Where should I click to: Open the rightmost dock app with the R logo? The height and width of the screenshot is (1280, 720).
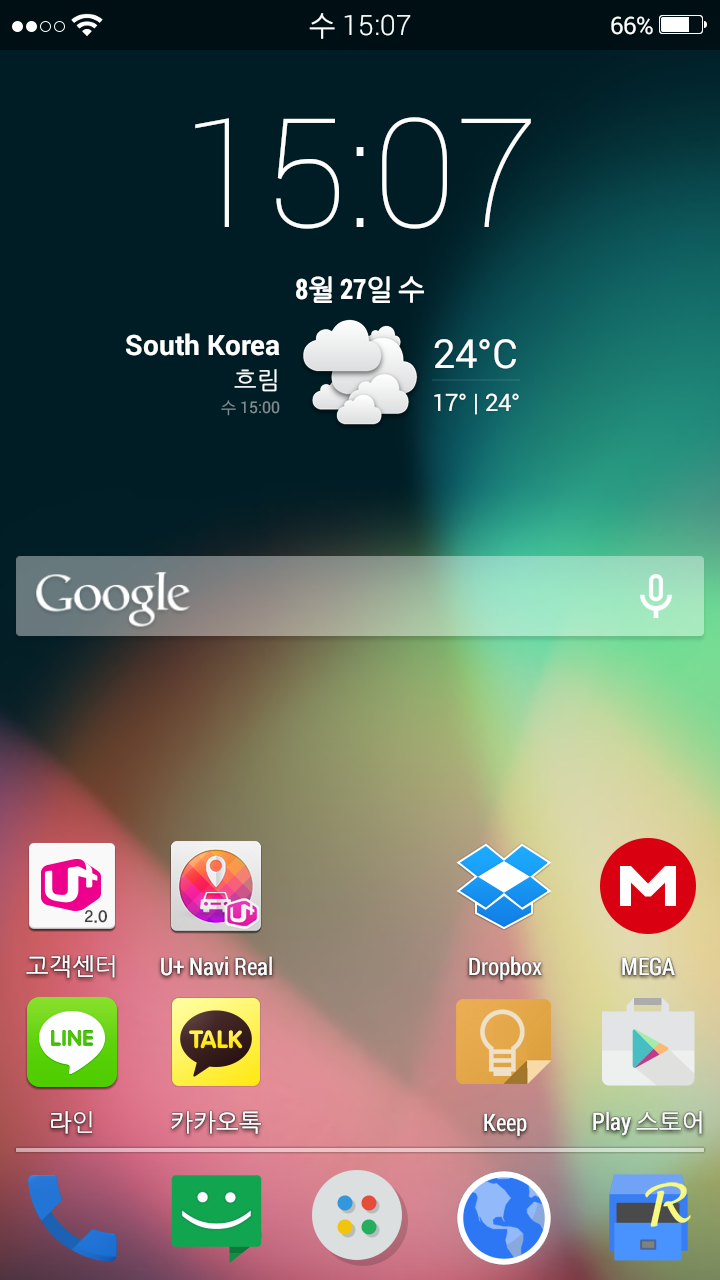[x=647, y=1218]
